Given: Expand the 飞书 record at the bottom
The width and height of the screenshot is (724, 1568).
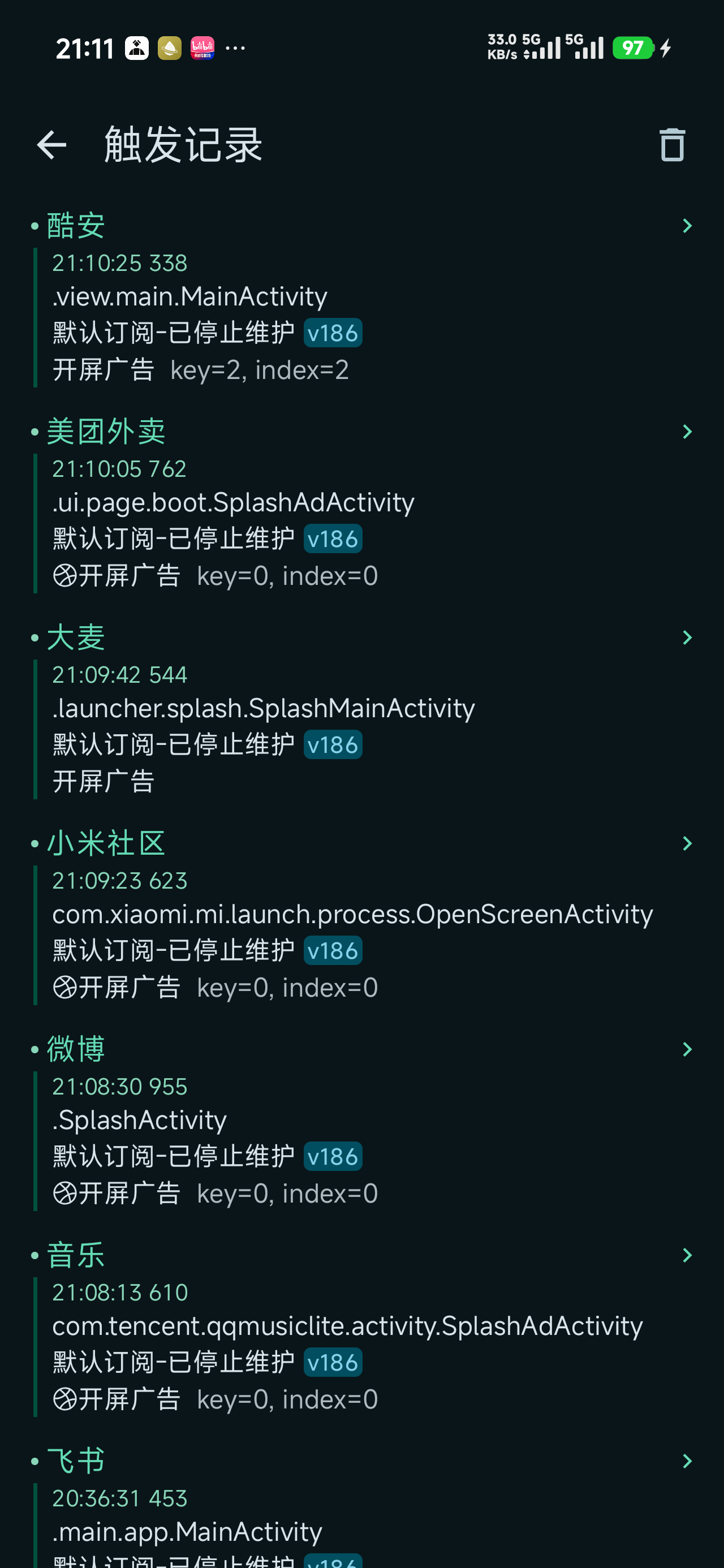Looking at the screenshot, I should (687, 1461).
